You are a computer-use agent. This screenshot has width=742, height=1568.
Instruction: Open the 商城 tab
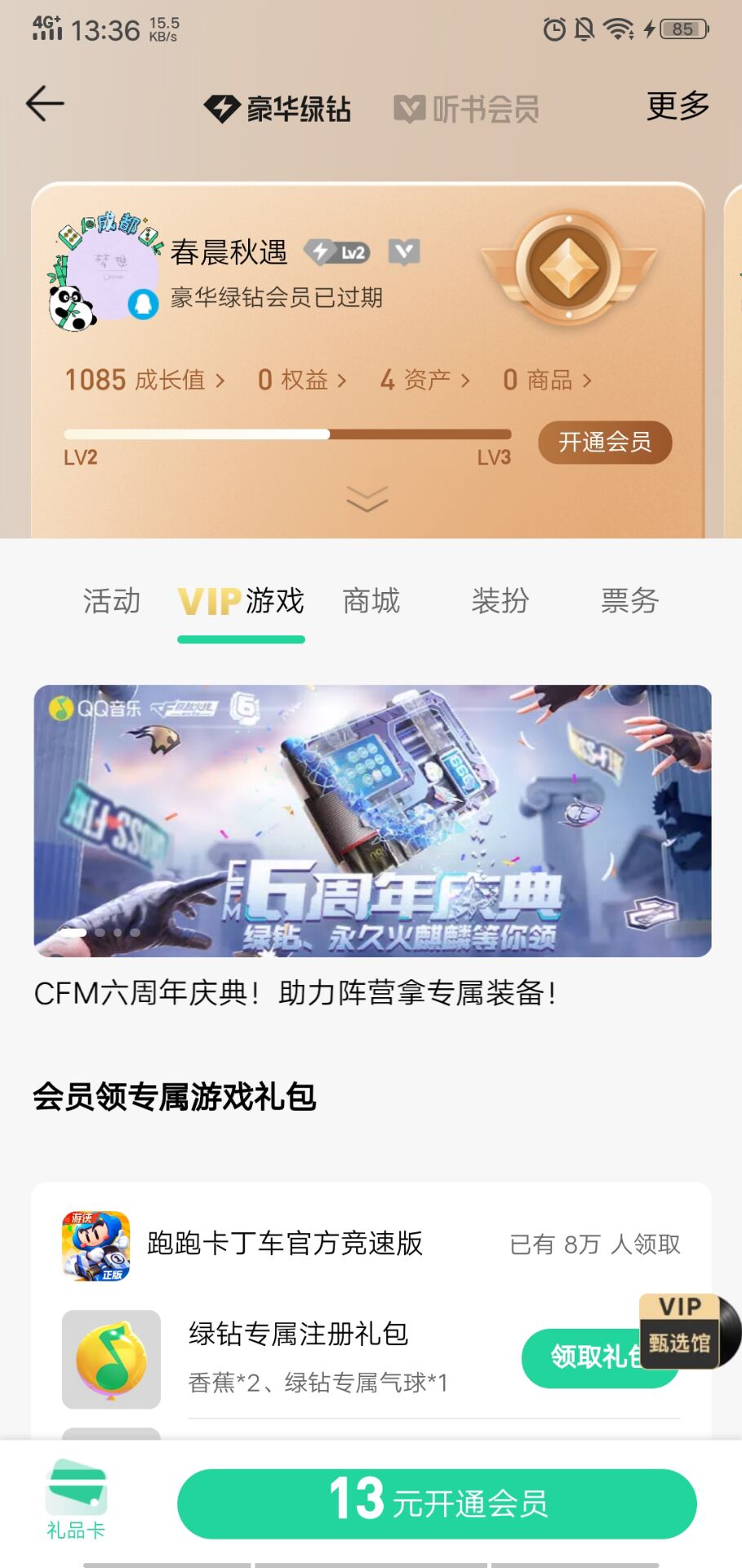click(x=371, y=601)
